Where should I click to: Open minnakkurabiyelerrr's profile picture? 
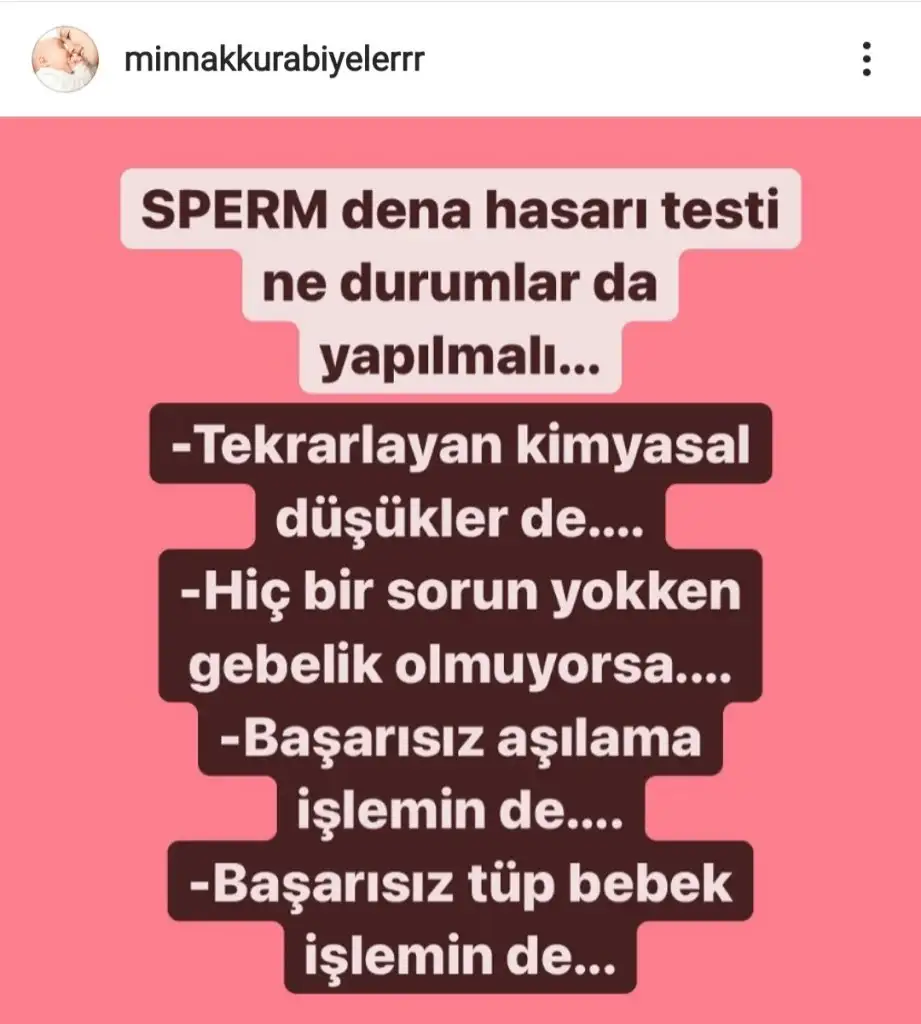pos(66,59)
